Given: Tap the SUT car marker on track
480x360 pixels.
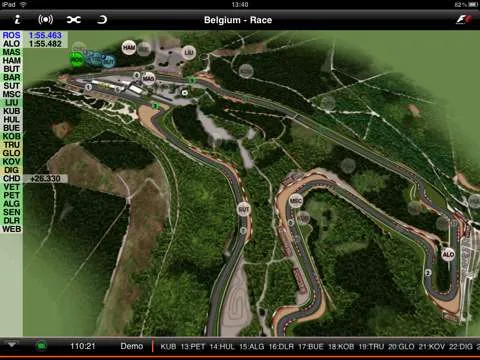Looking at the screenshot, I should pos(244,209).
